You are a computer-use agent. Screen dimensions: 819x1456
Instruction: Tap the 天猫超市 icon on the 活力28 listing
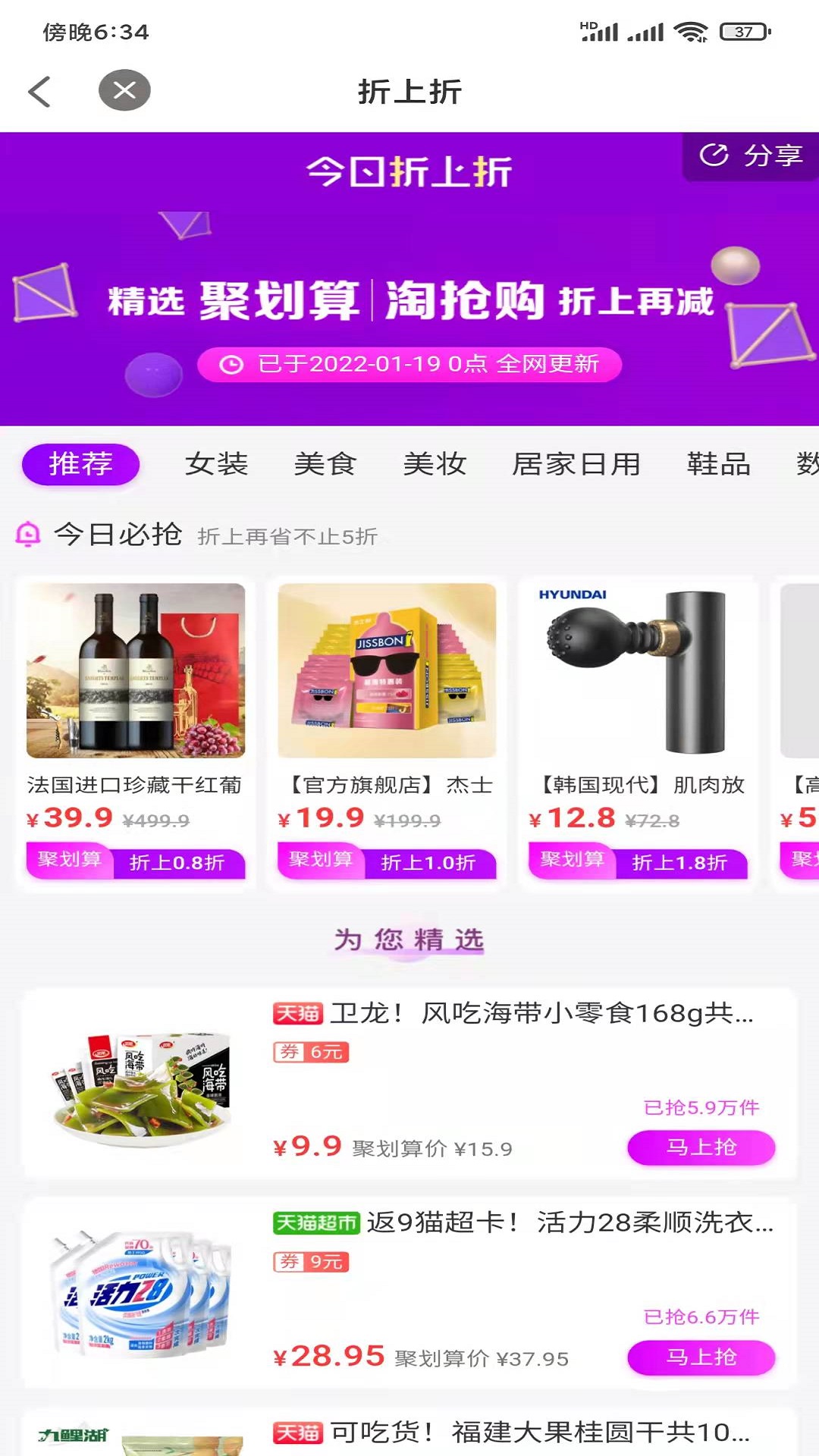(x=315, y=1224)
